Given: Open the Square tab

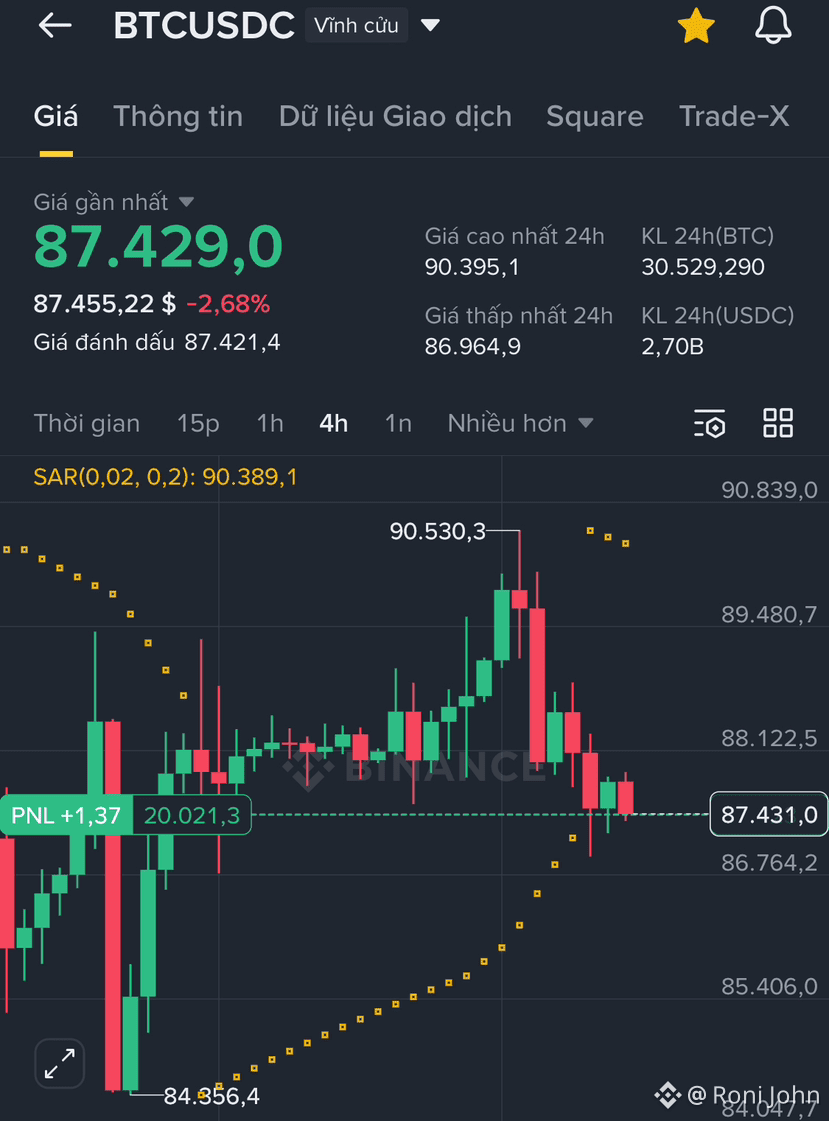Looking at the screenshot, I should (594, 116).
